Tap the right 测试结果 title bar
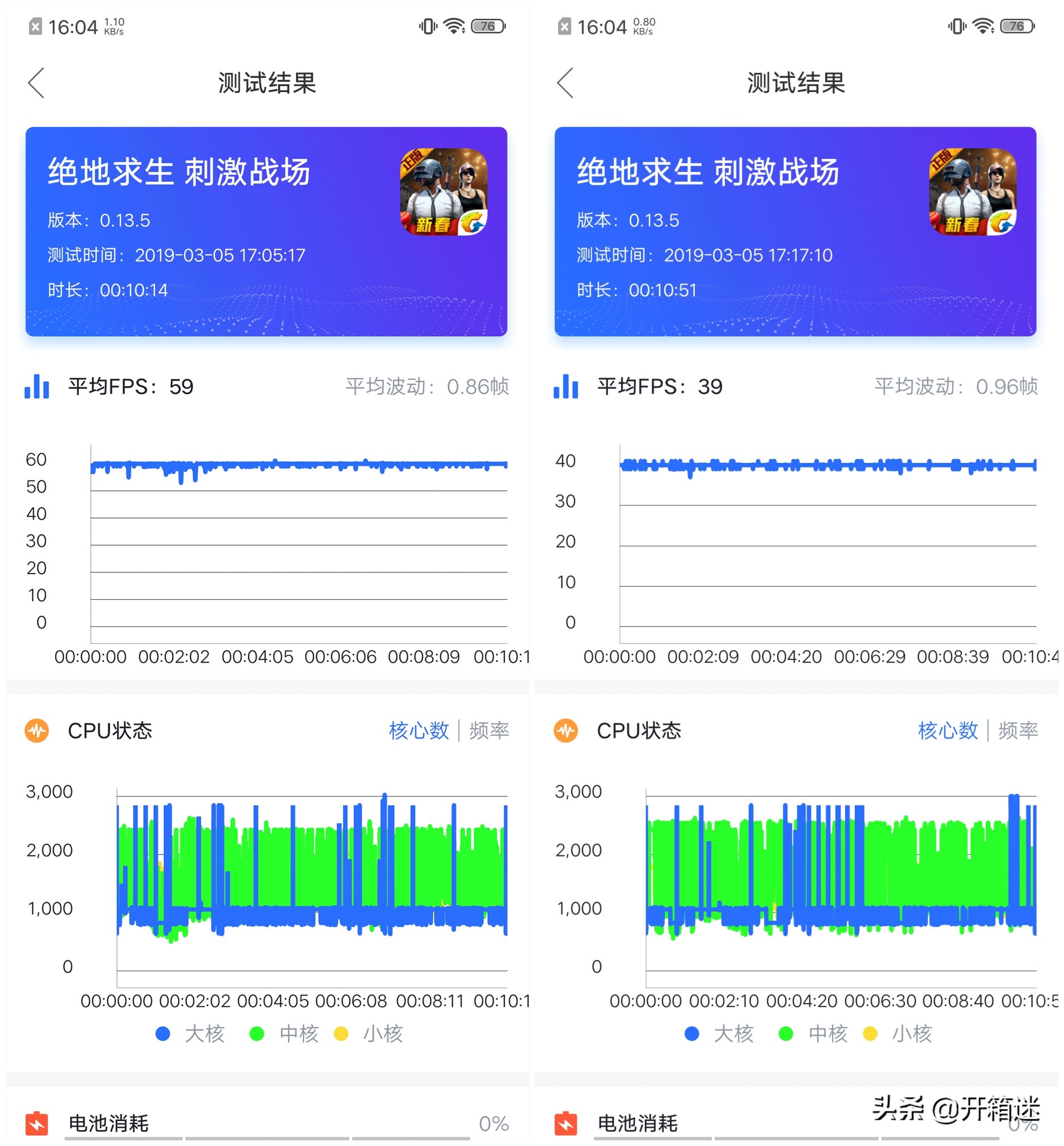Viewport: 1064px width, 1146px height. click(796, 82)
